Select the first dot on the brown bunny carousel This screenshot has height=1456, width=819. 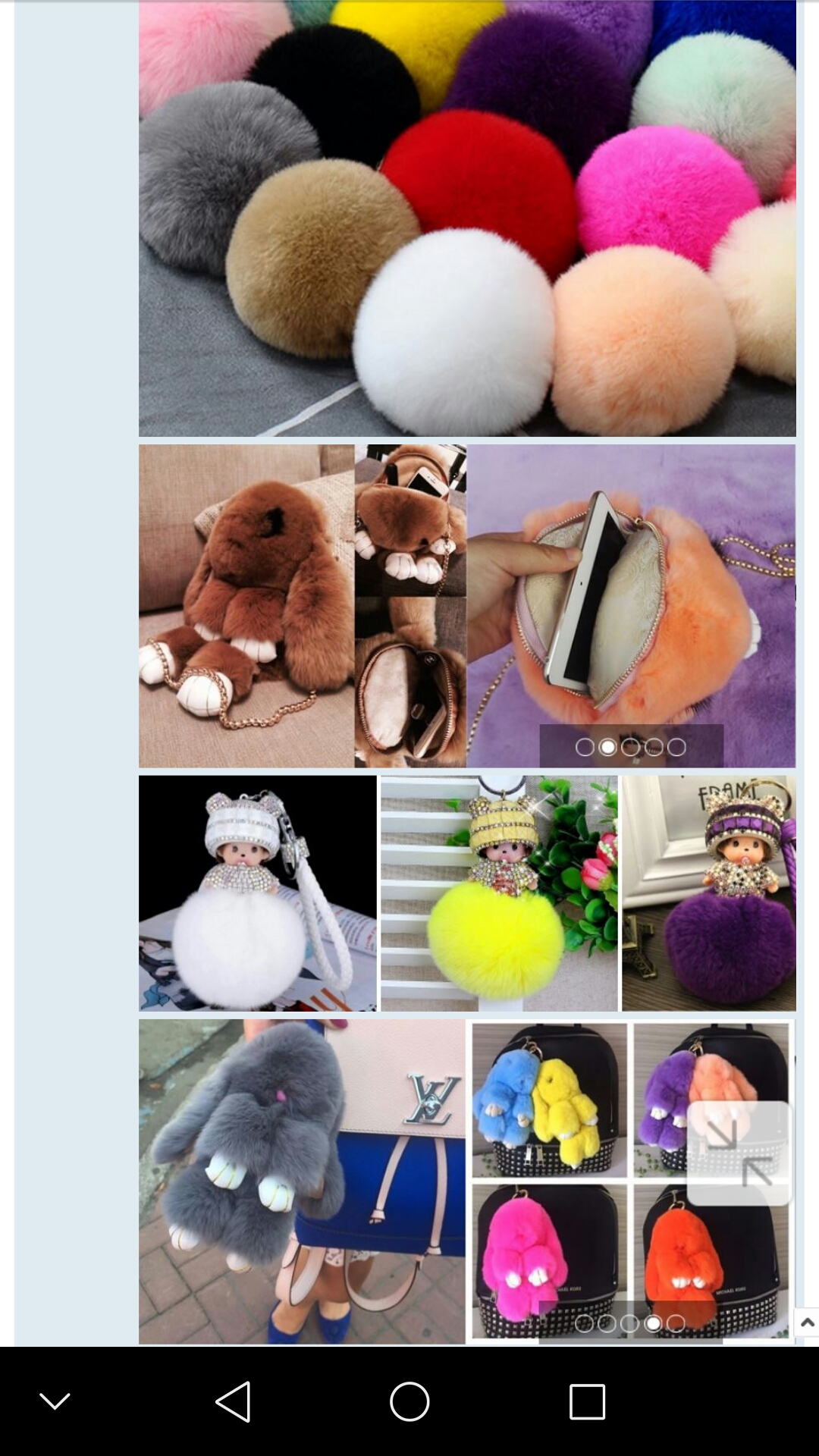(585, 747)
